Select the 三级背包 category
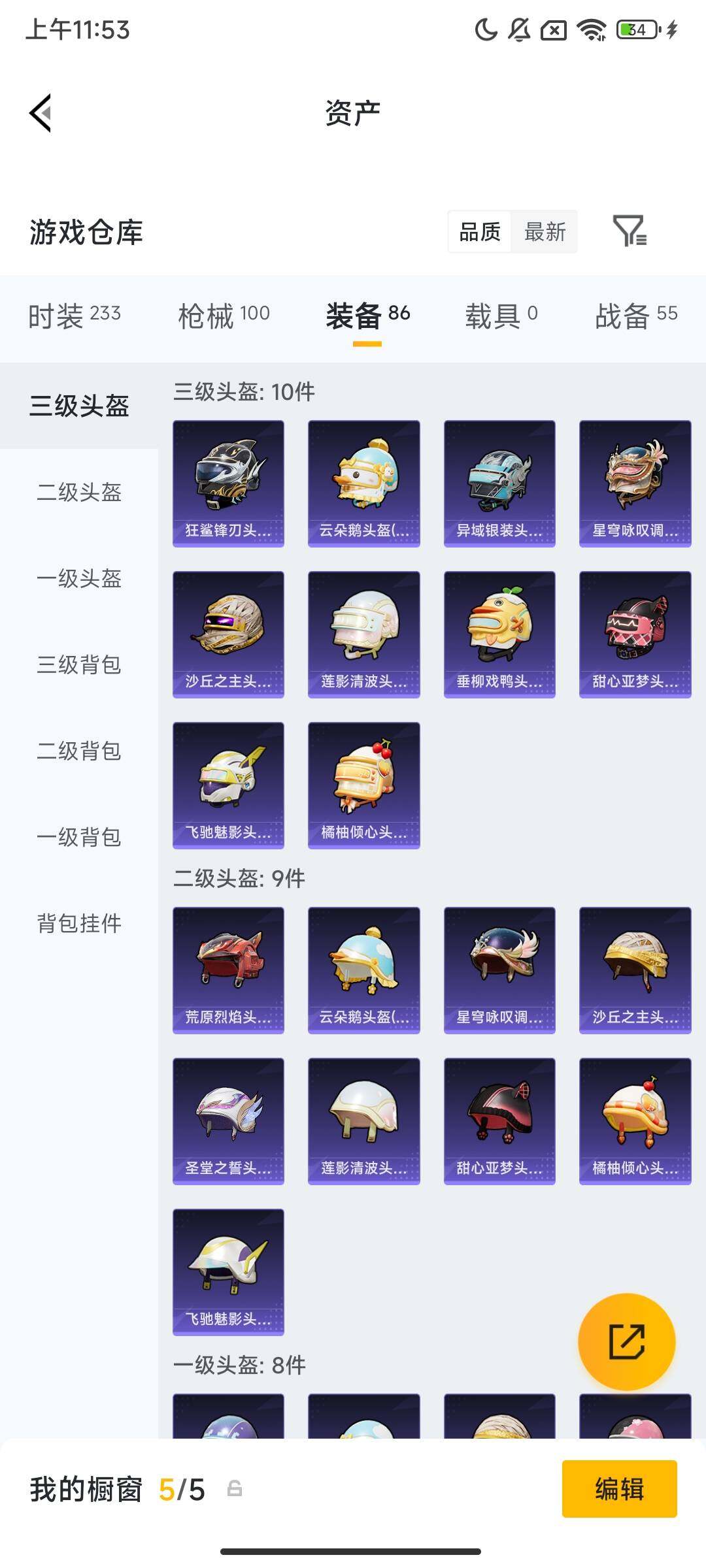The width and height of the screenshot is (706, 1568). (x=79, y=664)
